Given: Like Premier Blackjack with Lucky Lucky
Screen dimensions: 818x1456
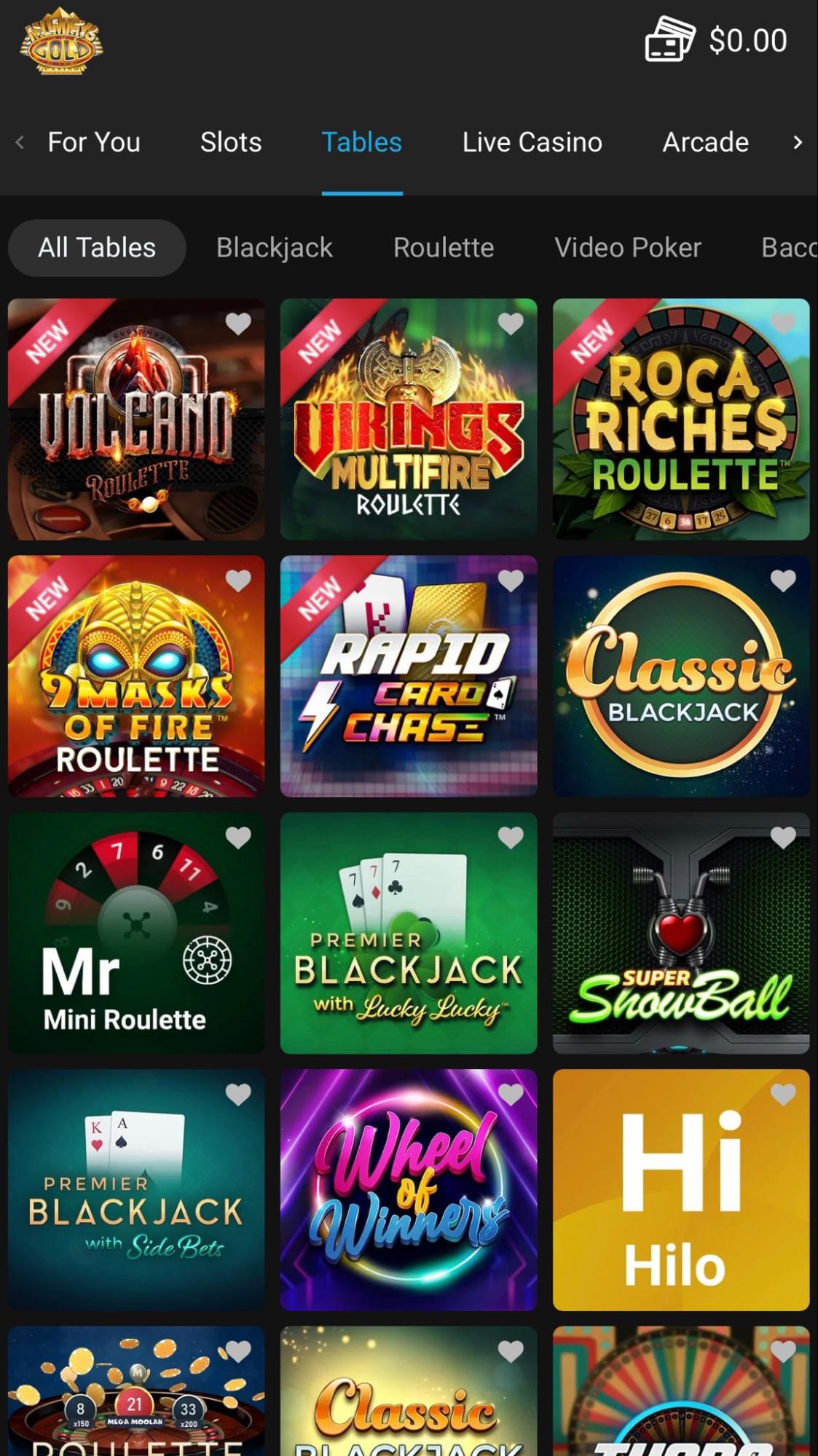Looking at the screenshot, I should point(511,838).
